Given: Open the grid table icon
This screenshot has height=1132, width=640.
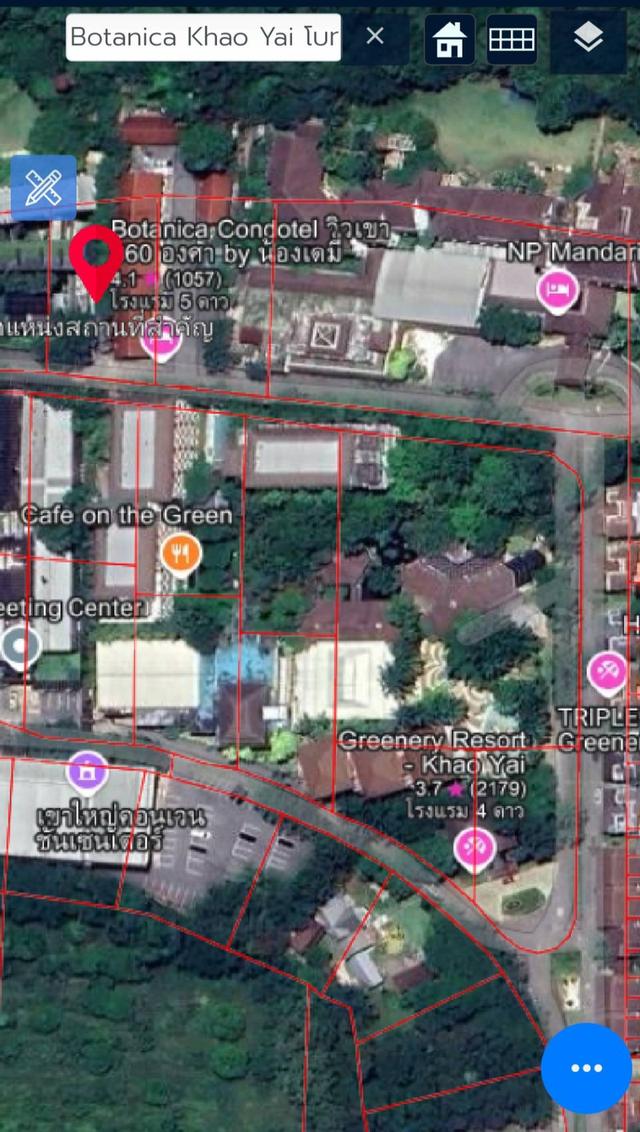Looking at the screenshot, I should click(512, 39).
